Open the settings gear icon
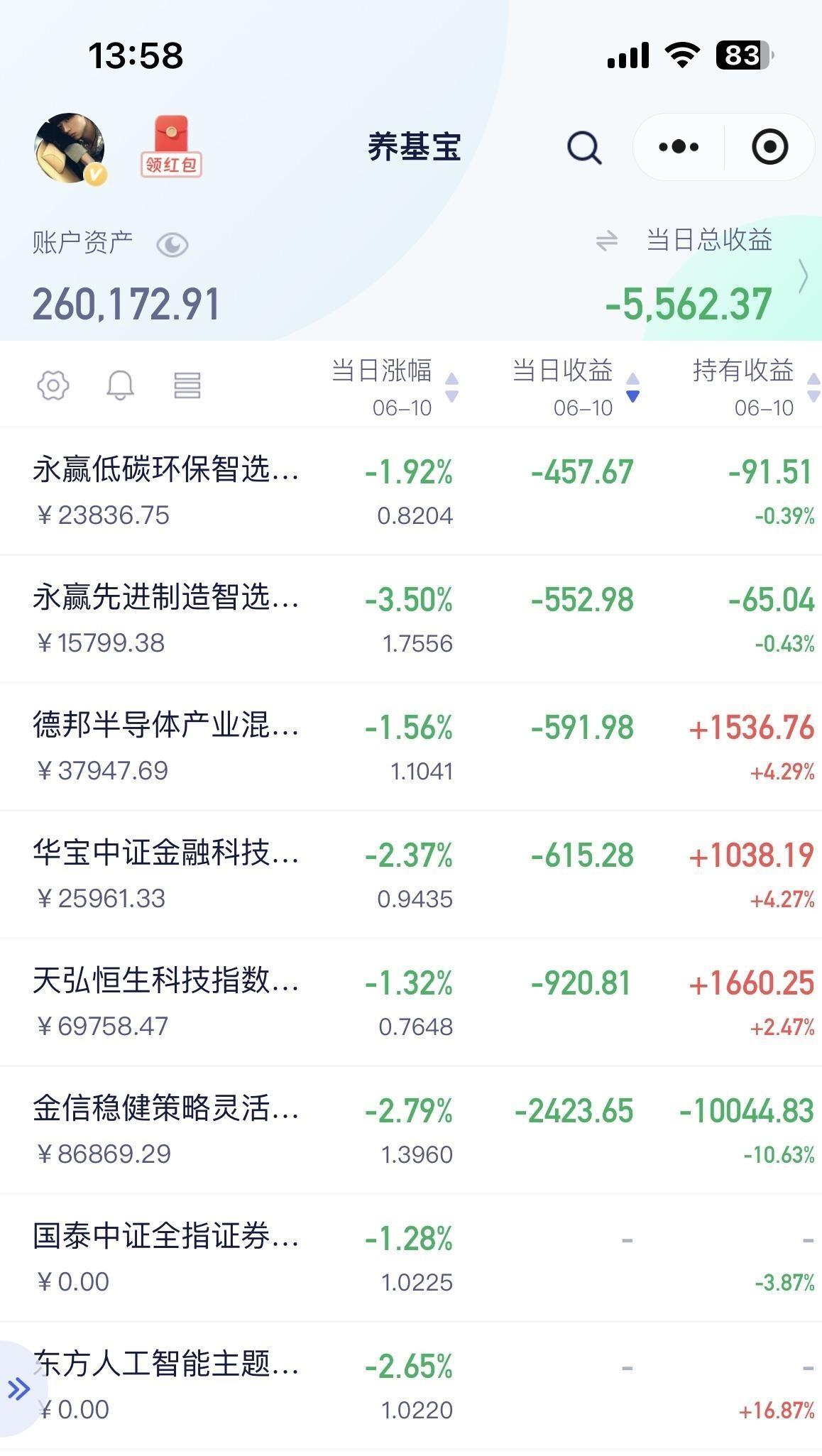This screenshot has height=1456, width=822. click(x=53, y=385)
